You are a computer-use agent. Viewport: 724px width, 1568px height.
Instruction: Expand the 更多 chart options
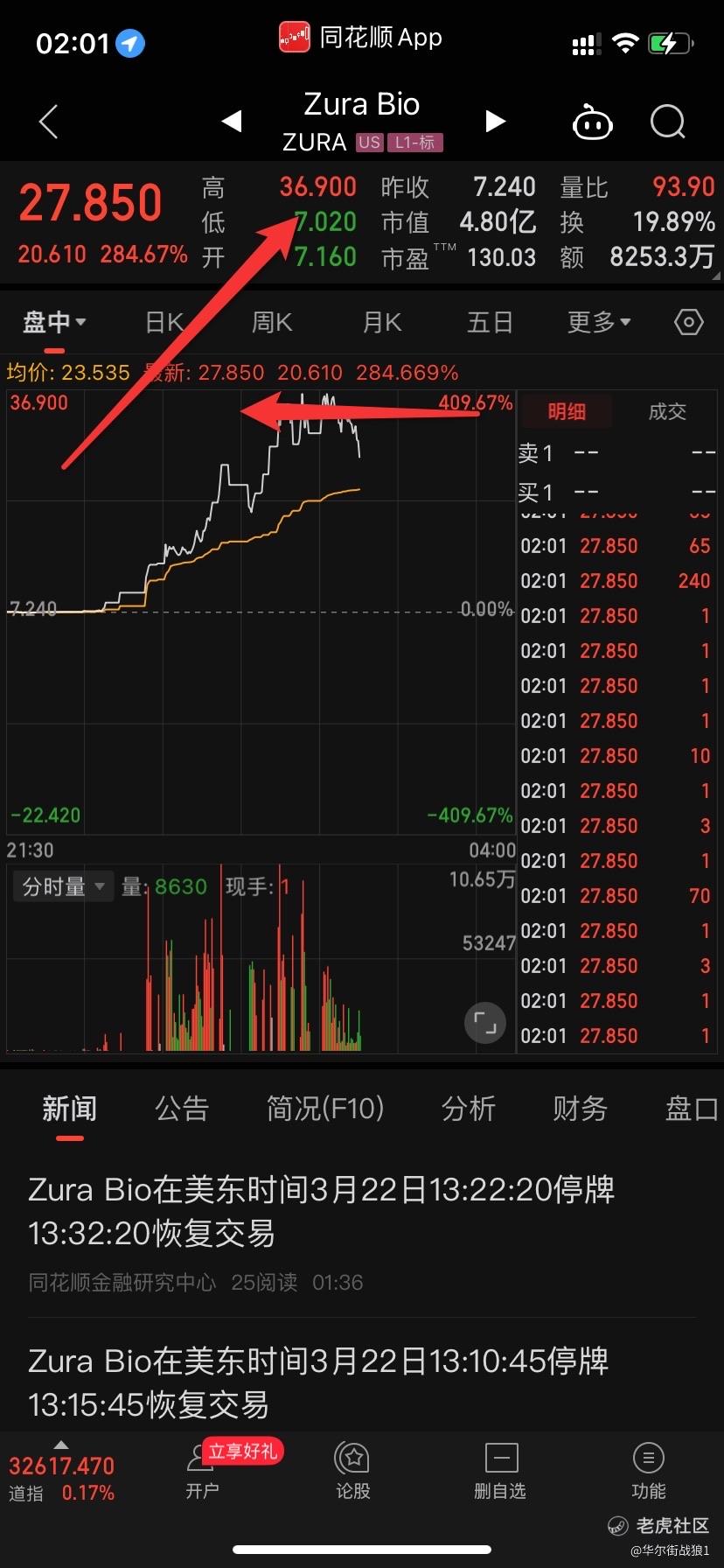coord(599,323)
